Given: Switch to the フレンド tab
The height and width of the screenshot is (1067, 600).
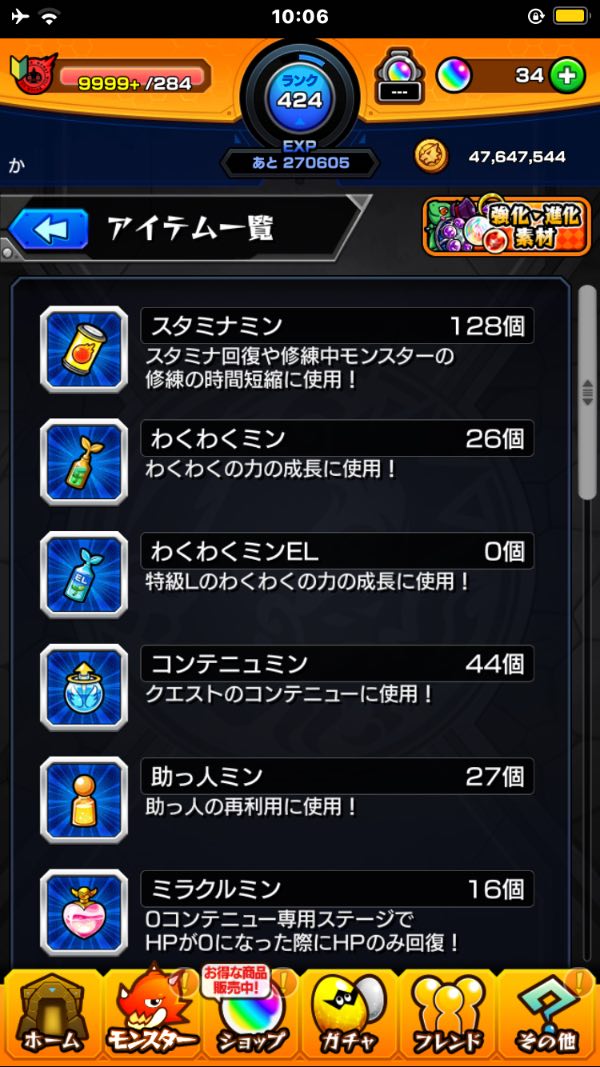Looking at the screenshot, I should pyautogui.click(x=448, y=1014).
